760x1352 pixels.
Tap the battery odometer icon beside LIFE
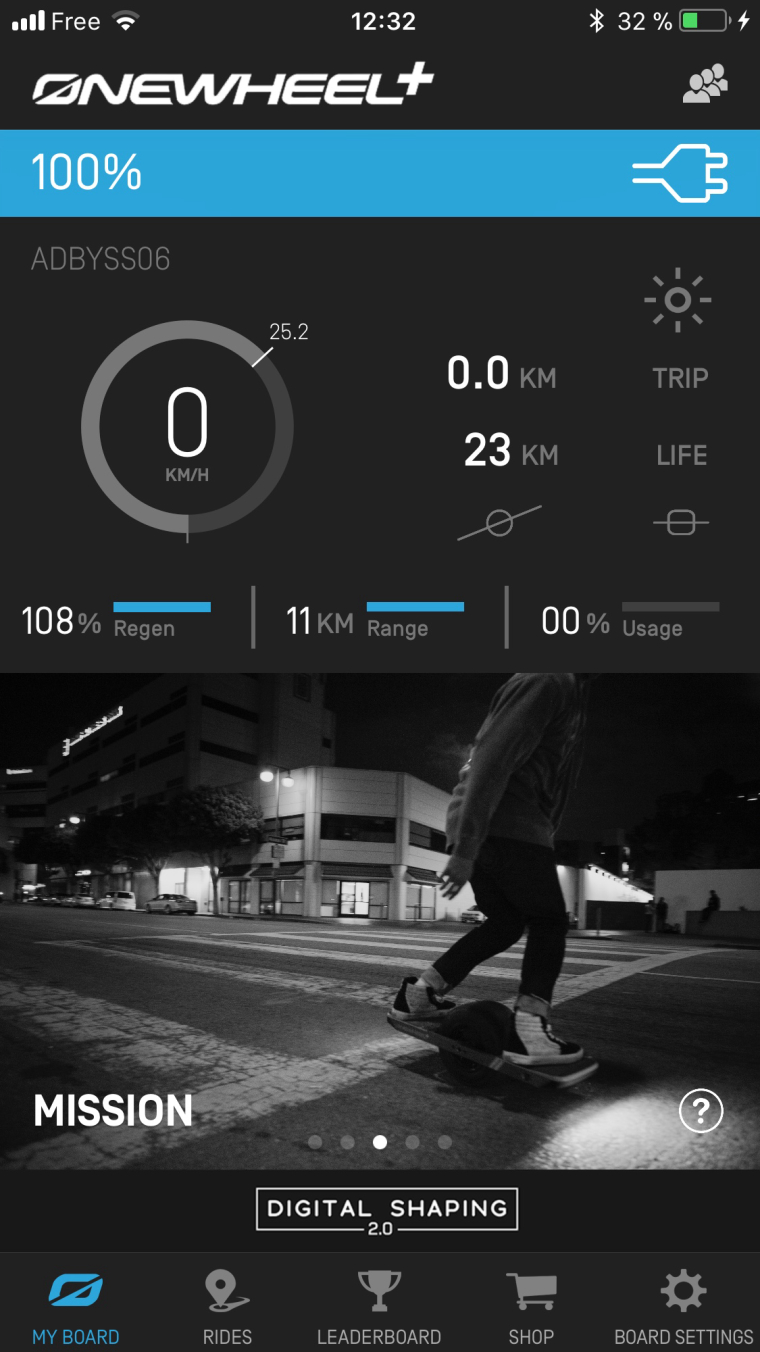coord(680,521)
